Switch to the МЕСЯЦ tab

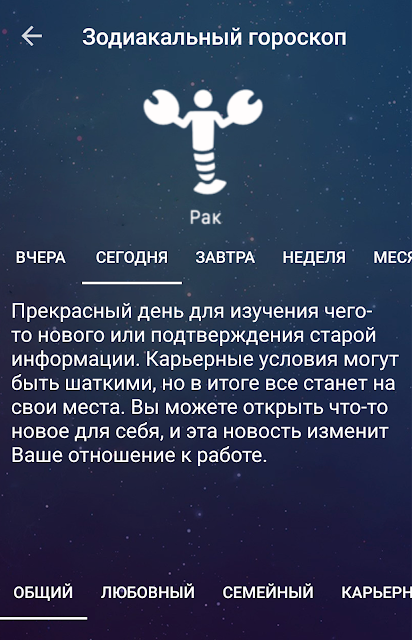(392, 258)
